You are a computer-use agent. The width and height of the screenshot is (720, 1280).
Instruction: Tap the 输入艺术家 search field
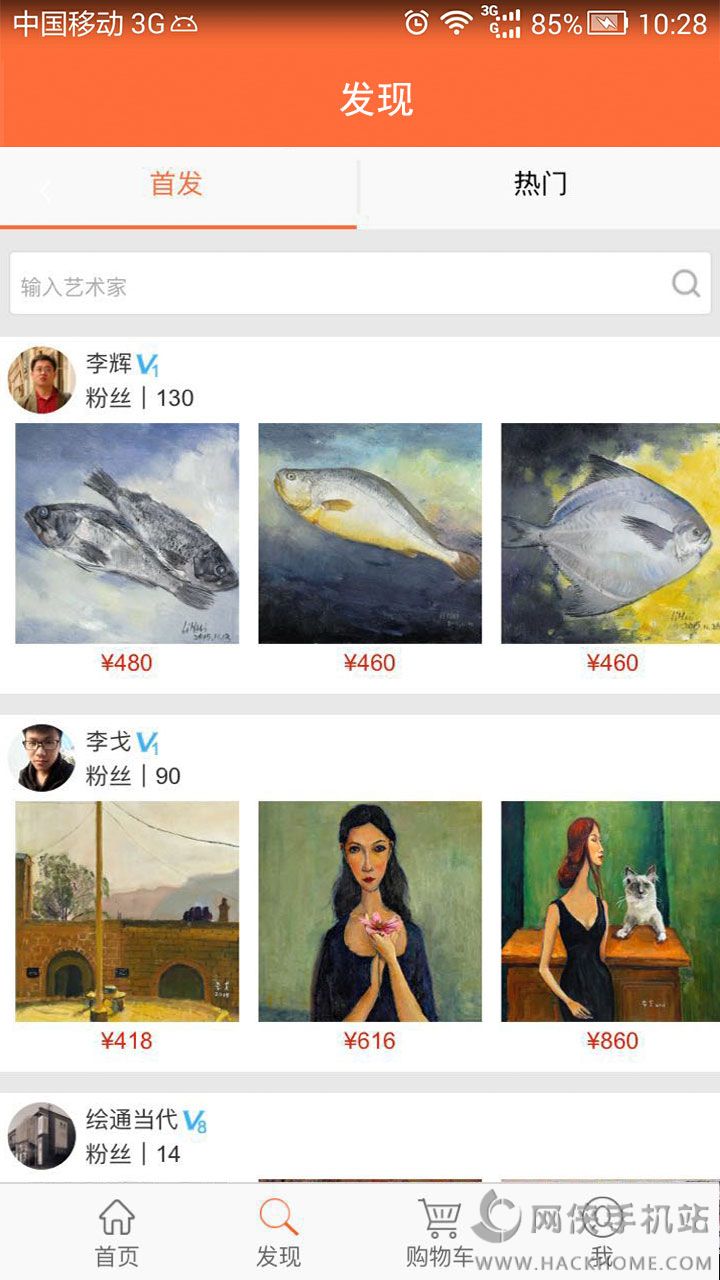coord(340,286)
